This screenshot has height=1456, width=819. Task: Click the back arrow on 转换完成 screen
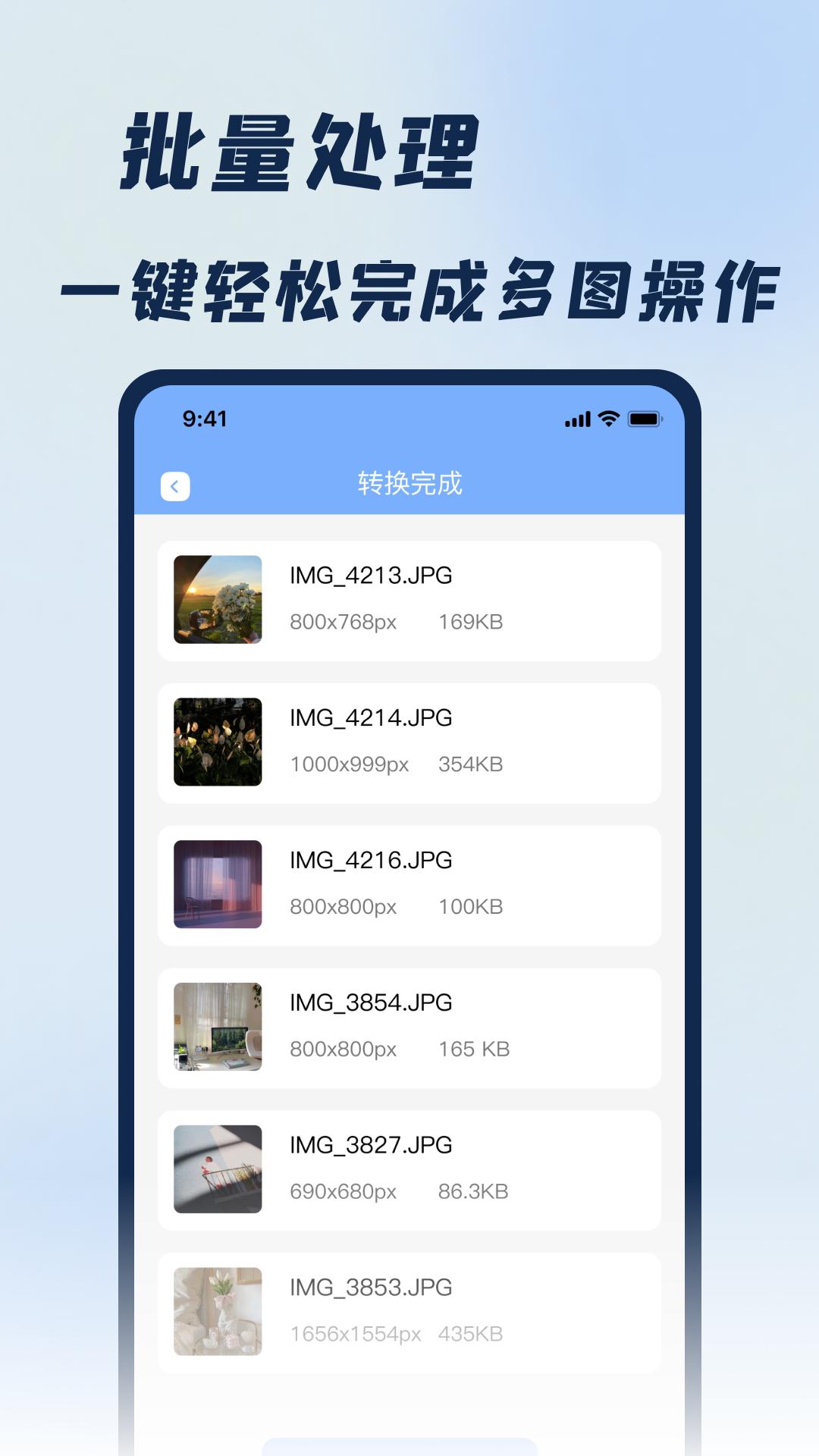[x=174, y=485]
